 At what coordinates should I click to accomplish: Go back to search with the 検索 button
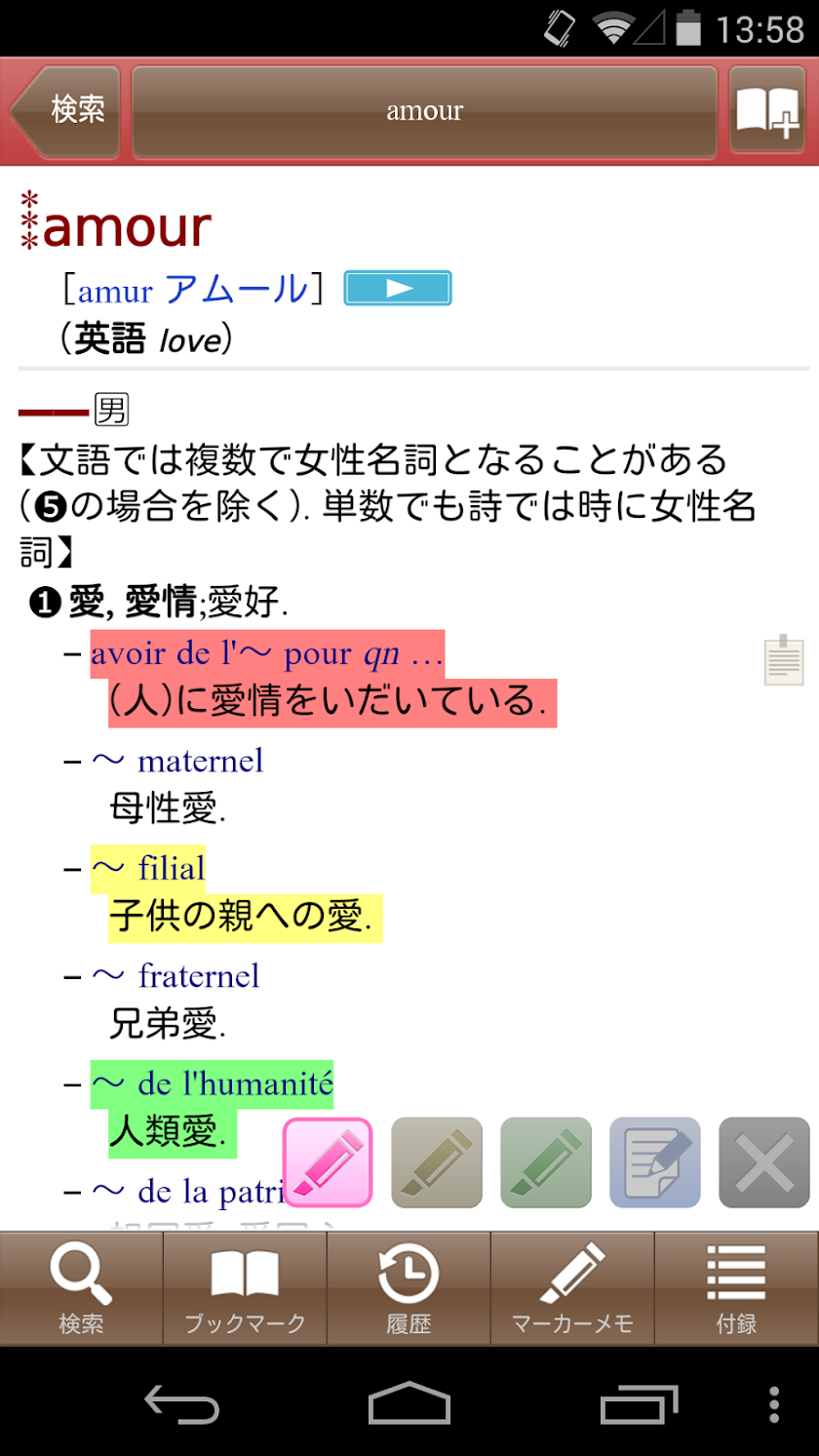pyautogui.click(x=68, y=111)
